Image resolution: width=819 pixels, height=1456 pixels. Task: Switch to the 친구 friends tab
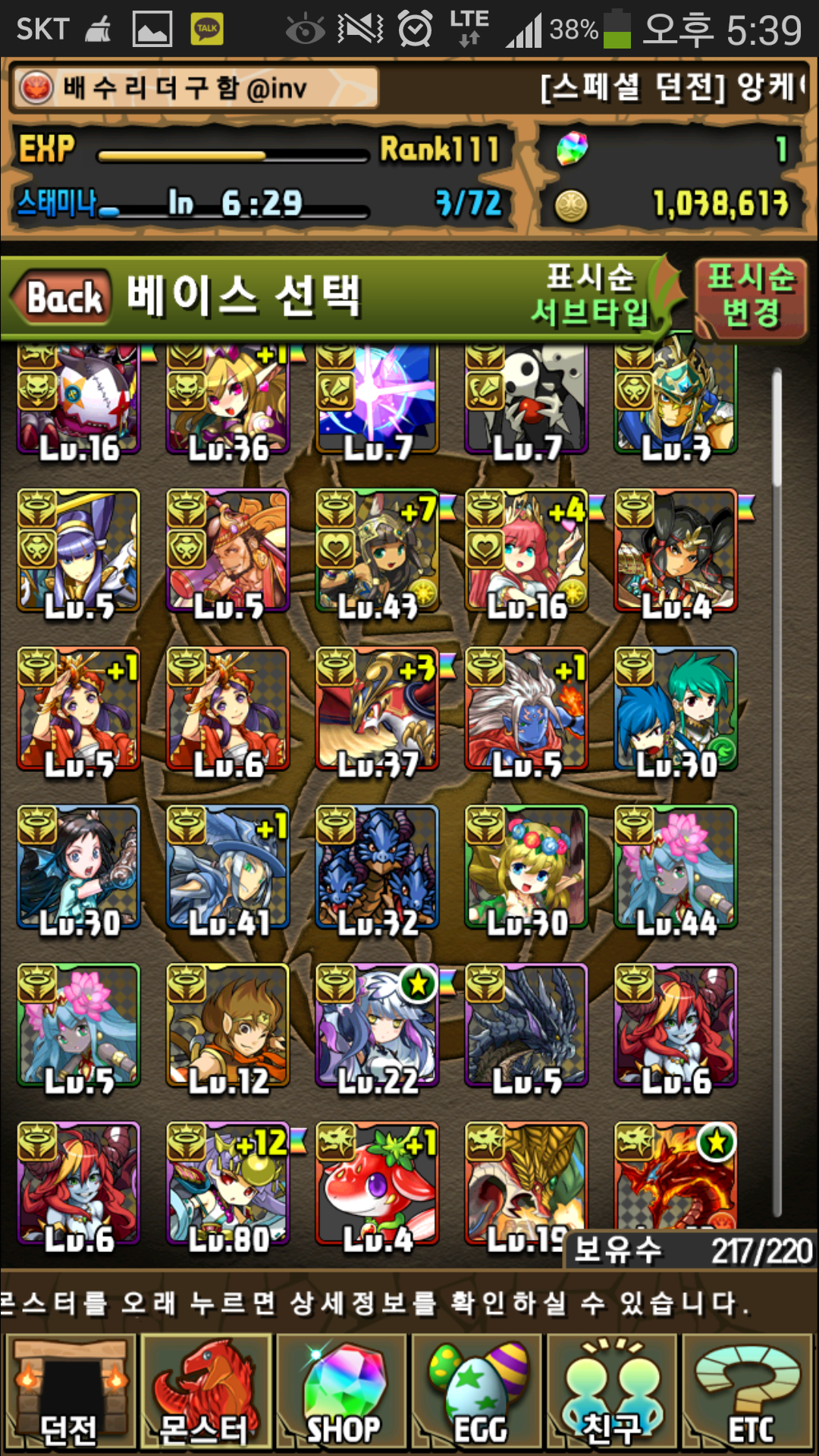[x=611, y=1394]
